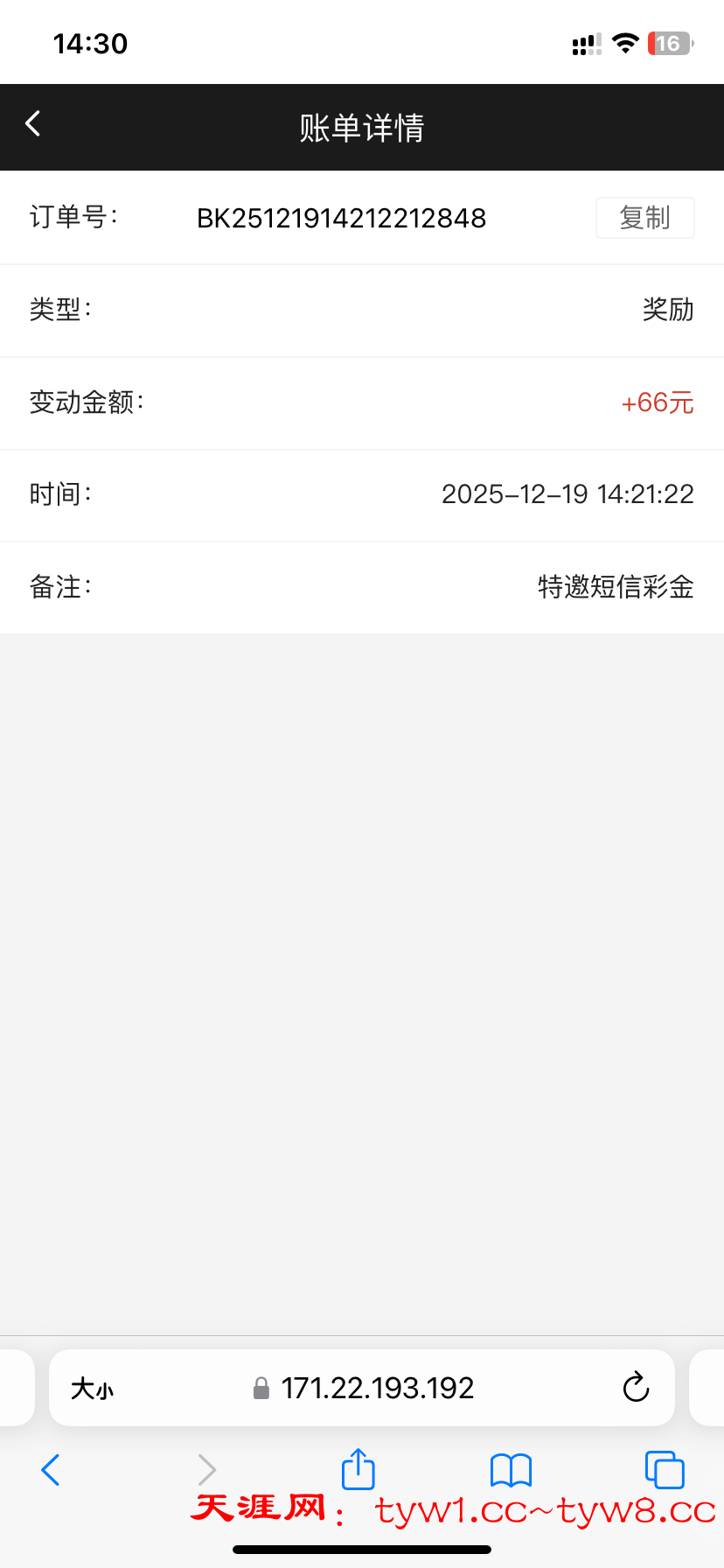The image size is (724, 1568).
Task: Tap the blue back navigation arrow at bottom
Action: 50,1470
